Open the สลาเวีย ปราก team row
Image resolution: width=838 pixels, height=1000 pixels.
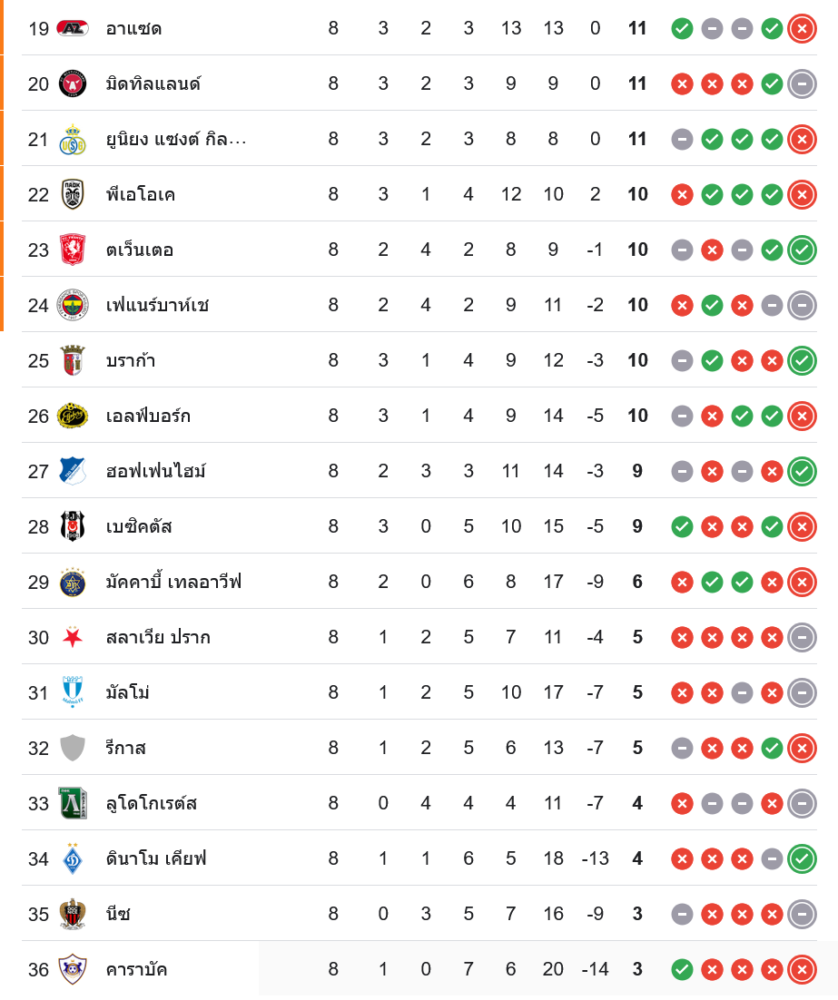(158, 637)
